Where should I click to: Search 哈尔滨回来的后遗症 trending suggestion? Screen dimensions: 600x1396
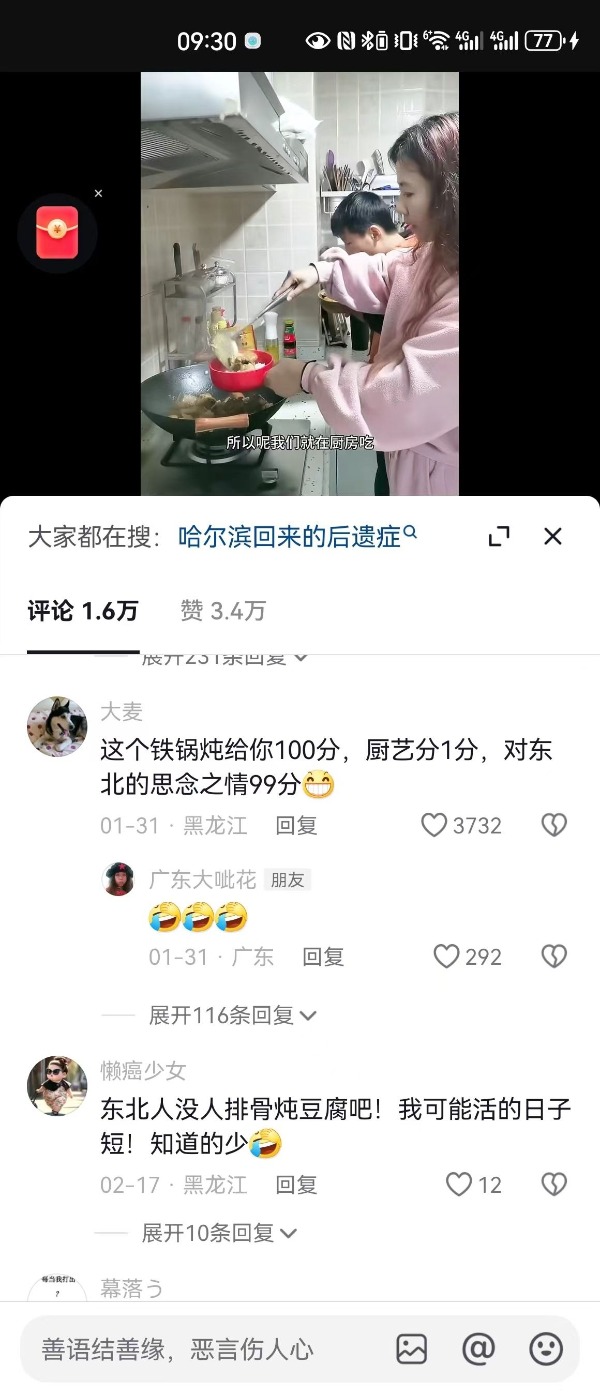(x=297, y=537)
